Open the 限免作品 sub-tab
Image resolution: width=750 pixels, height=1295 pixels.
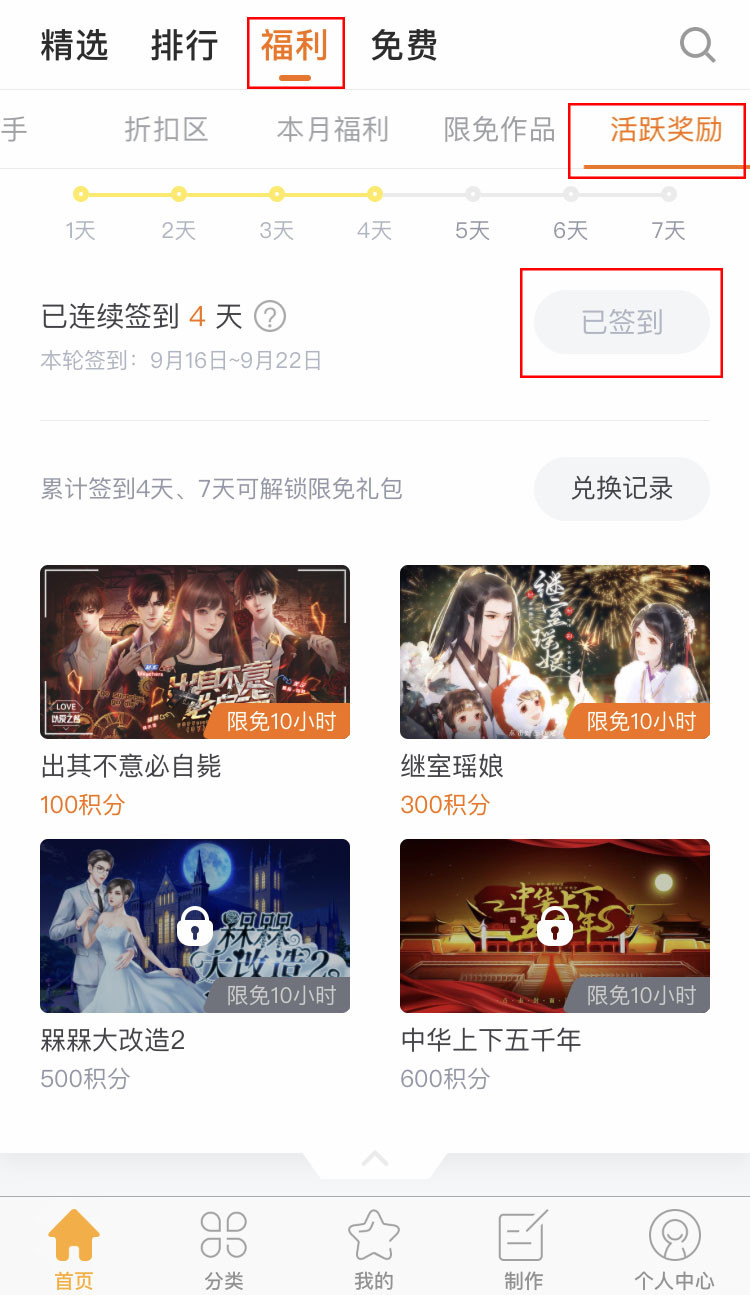[x=499, y=129]
